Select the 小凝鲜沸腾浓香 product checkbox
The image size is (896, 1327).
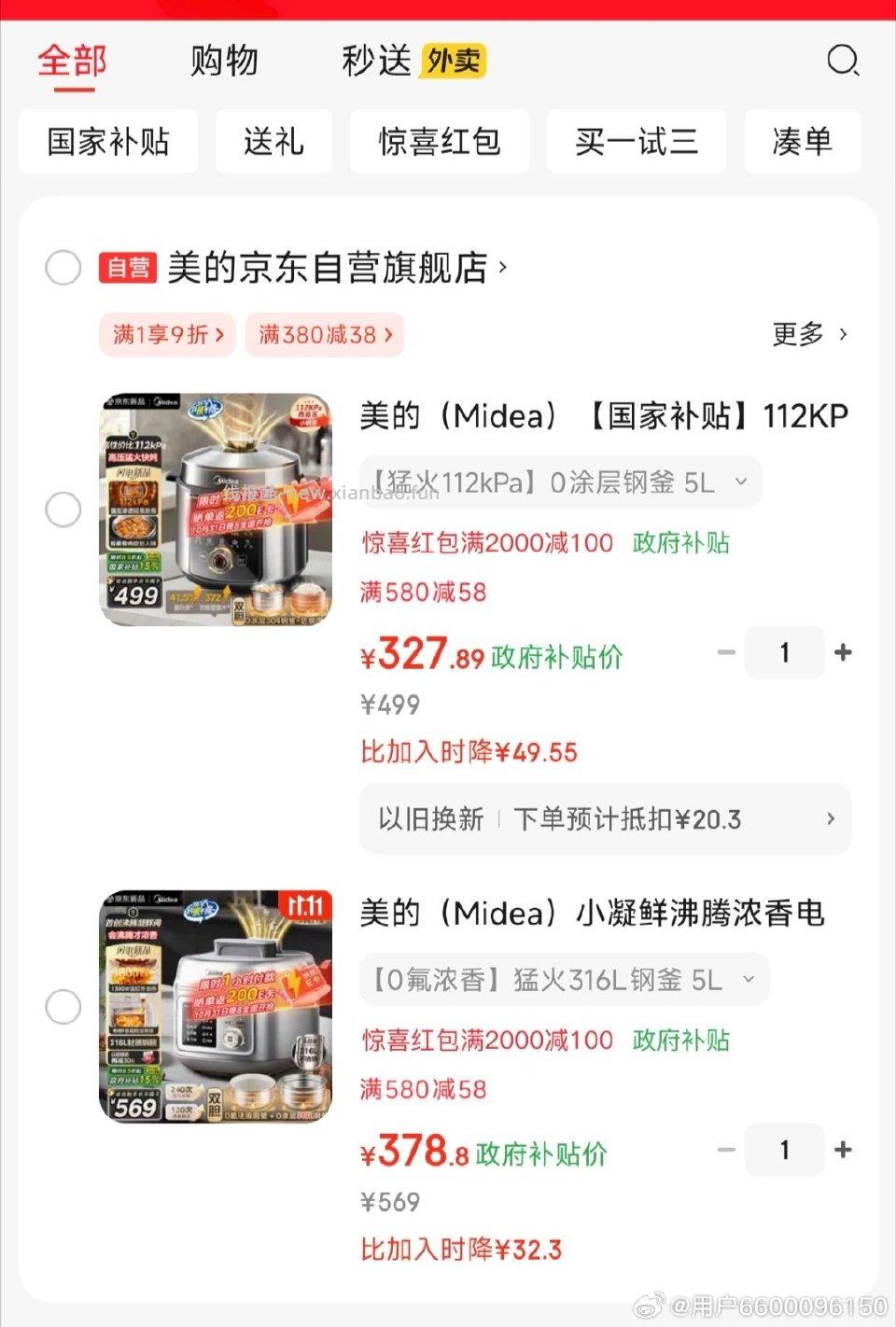[x=63, y=1007]
